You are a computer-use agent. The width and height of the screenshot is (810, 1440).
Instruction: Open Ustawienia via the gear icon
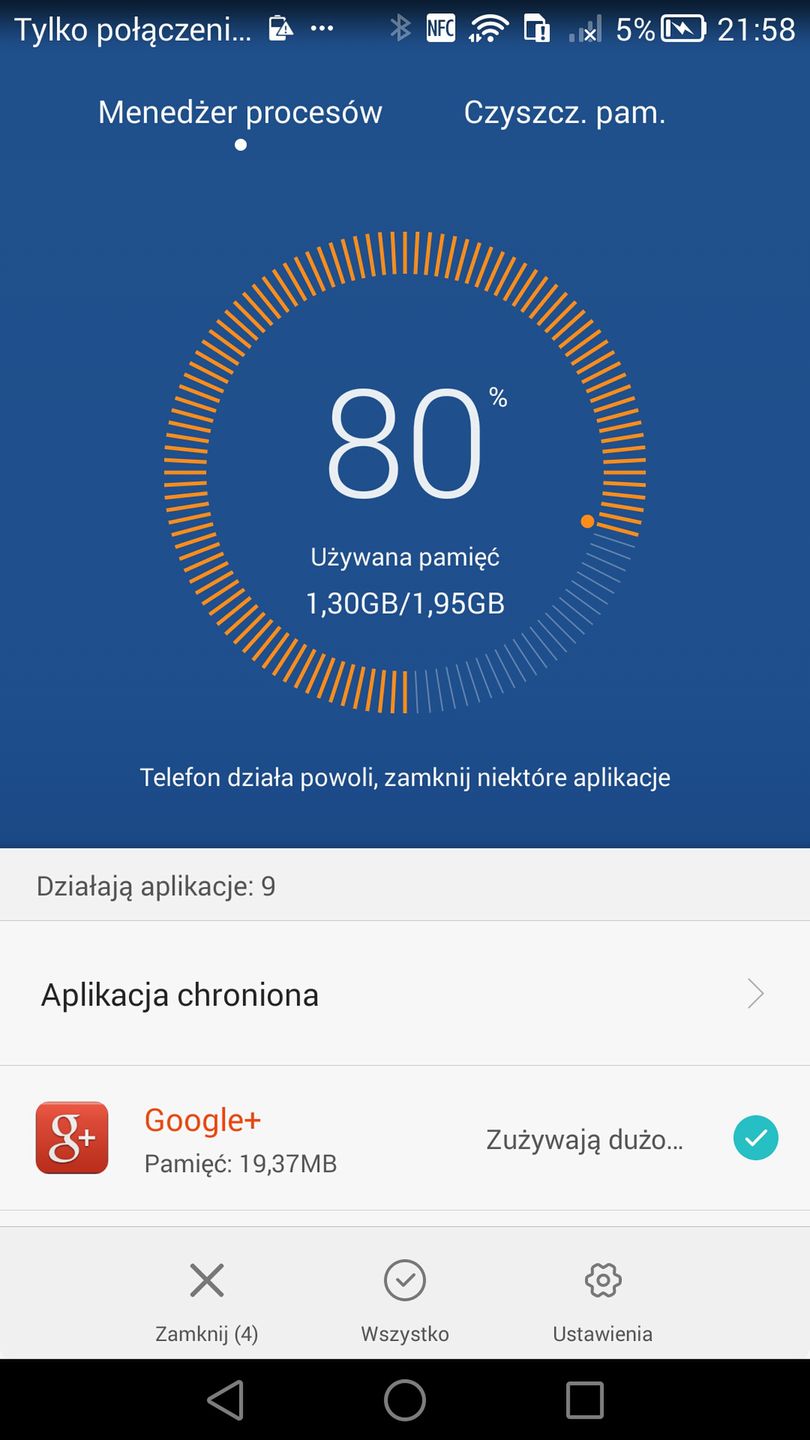coord(602,1295)
